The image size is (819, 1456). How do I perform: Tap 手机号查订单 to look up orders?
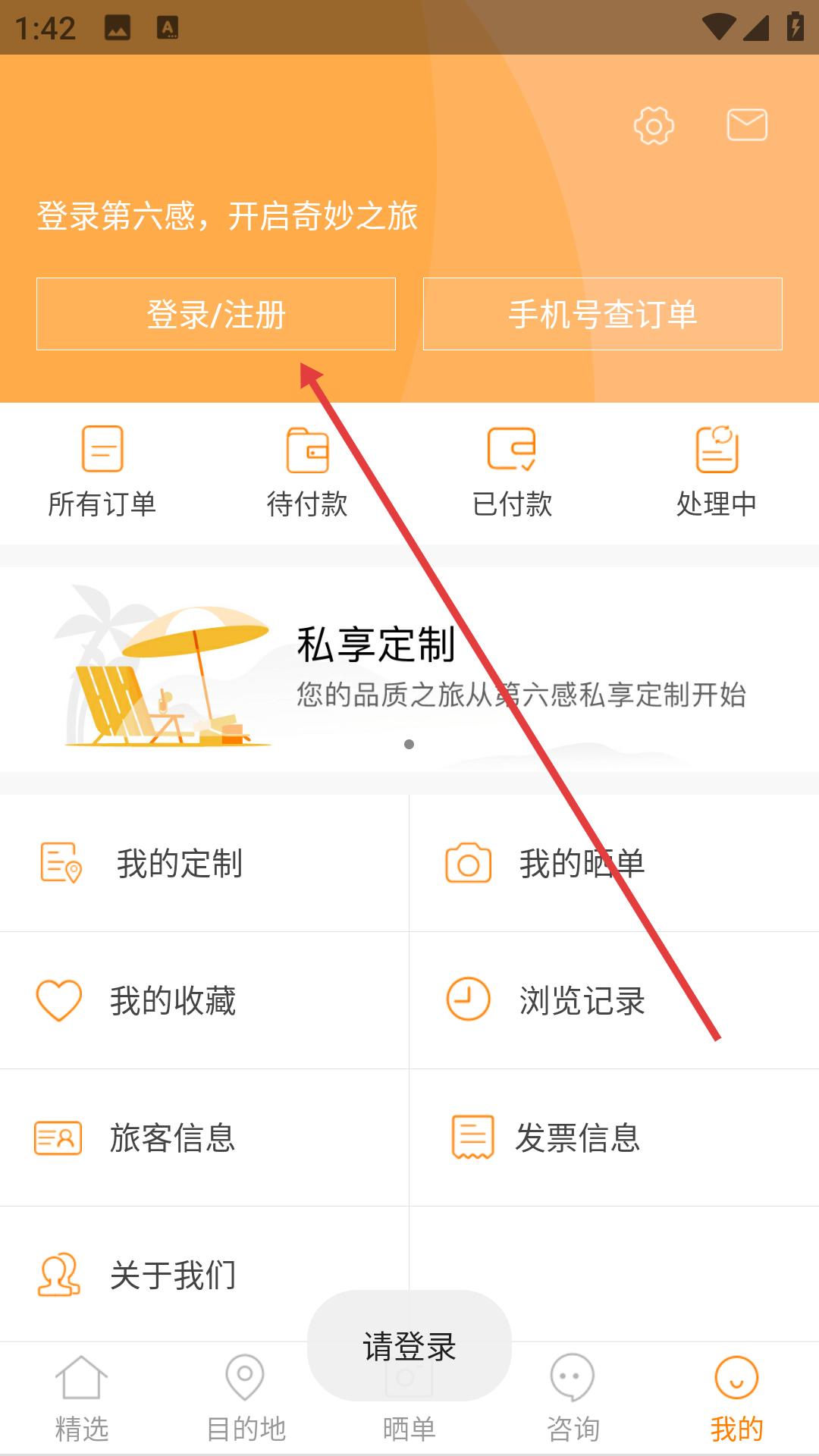click(602, 314)
